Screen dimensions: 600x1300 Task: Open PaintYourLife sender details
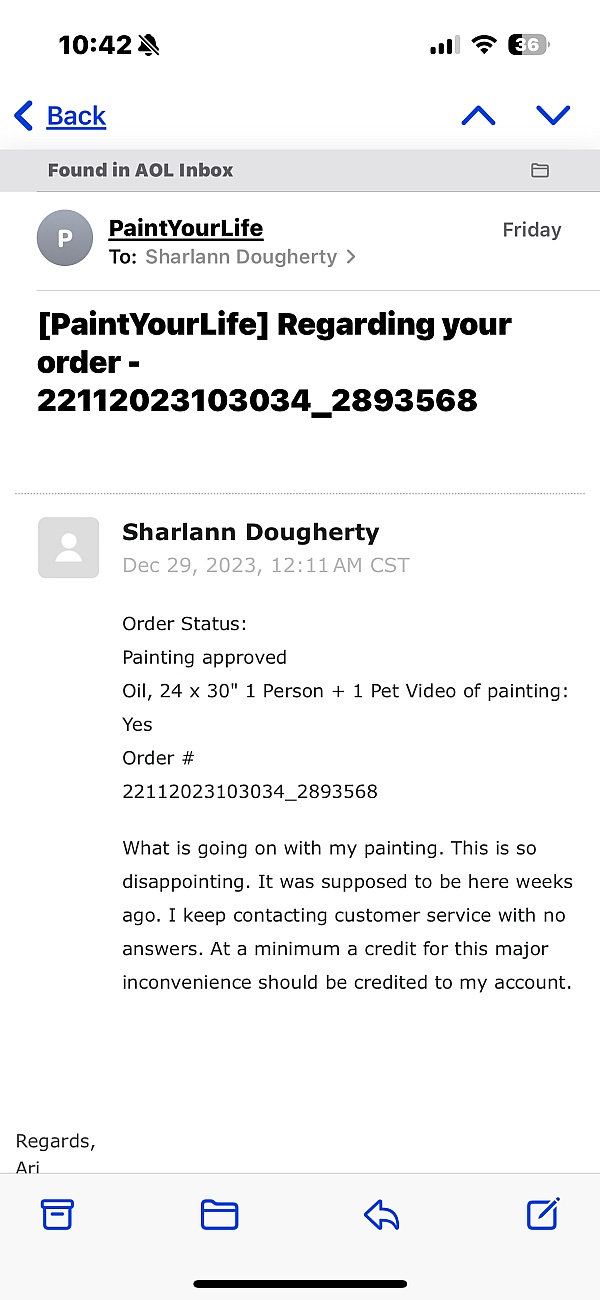pos(185,228)
